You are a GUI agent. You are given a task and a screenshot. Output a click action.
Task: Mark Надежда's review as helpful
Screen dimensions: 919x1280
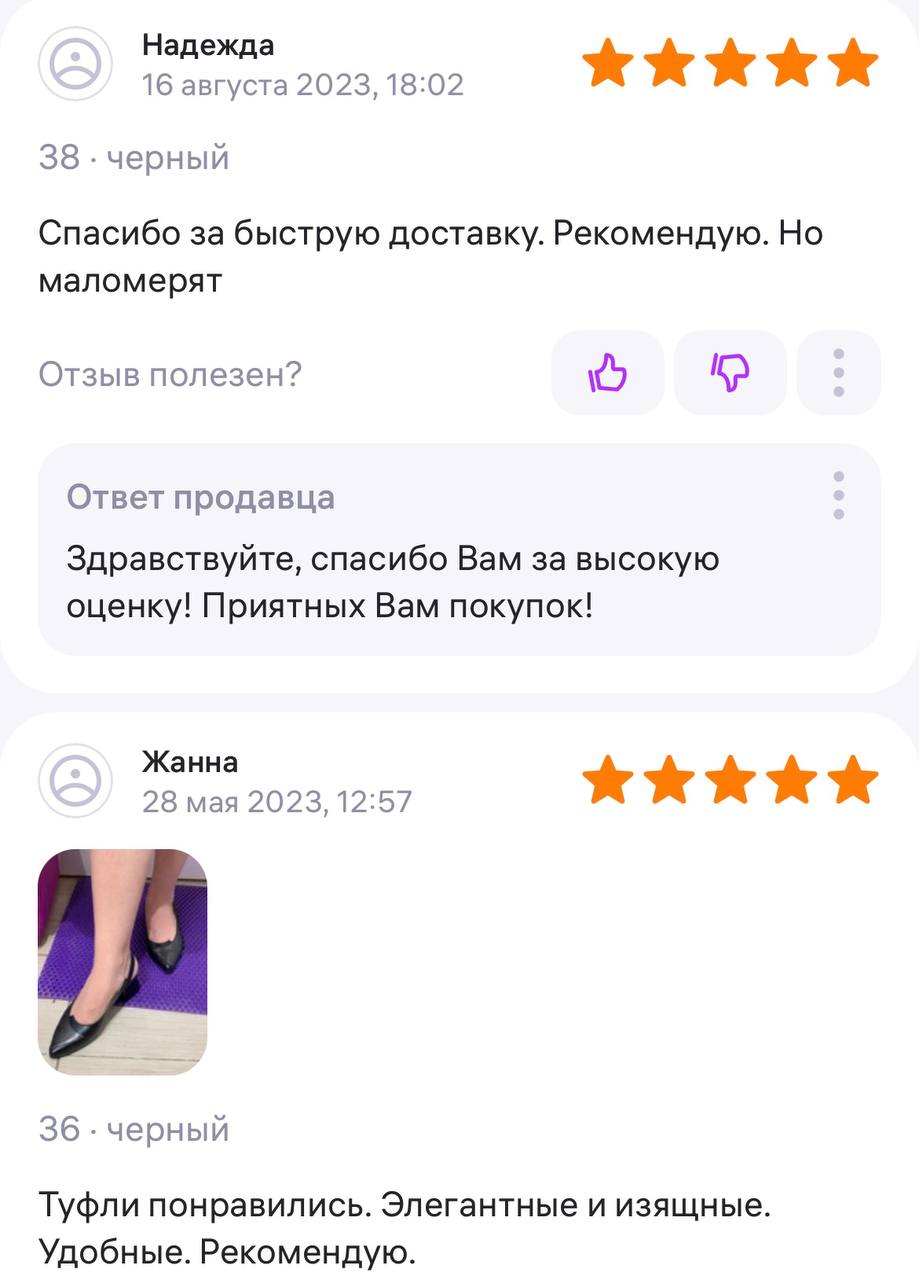click(x=607, y=373)
